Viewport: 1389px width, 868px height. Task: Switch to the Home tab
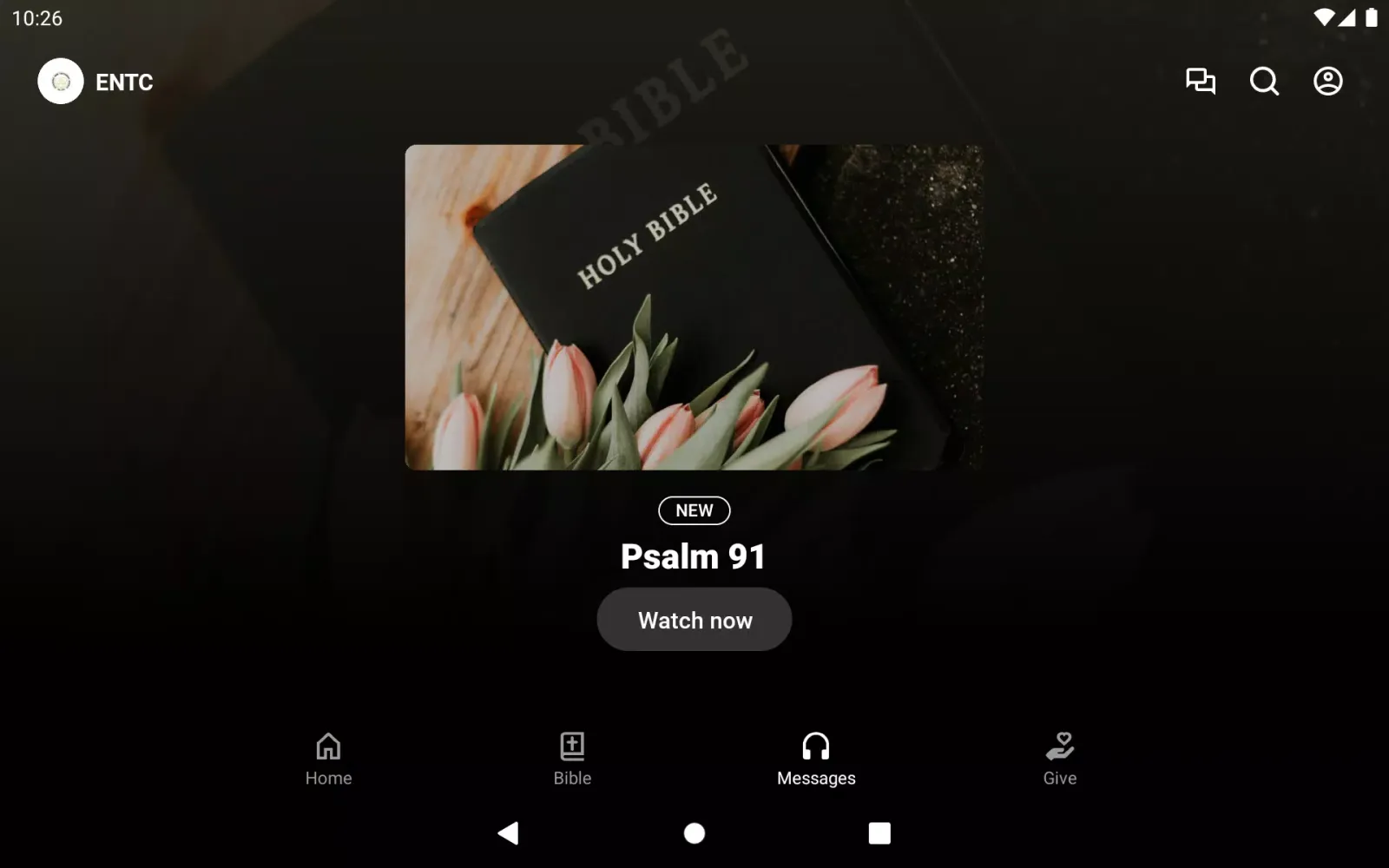click(328, 759)
